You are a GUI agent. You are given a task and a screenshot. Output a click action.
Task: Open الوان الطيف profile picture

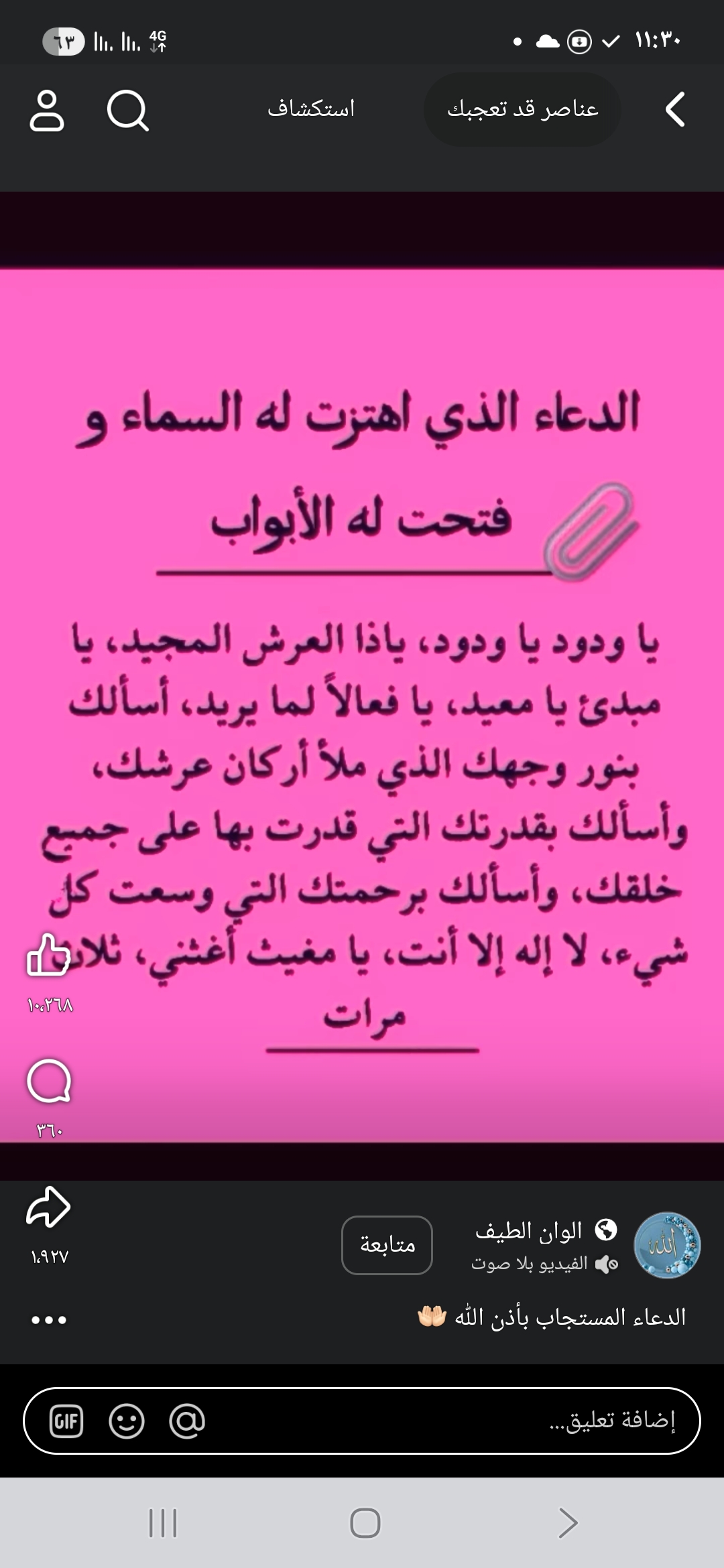pos(667,1245)
